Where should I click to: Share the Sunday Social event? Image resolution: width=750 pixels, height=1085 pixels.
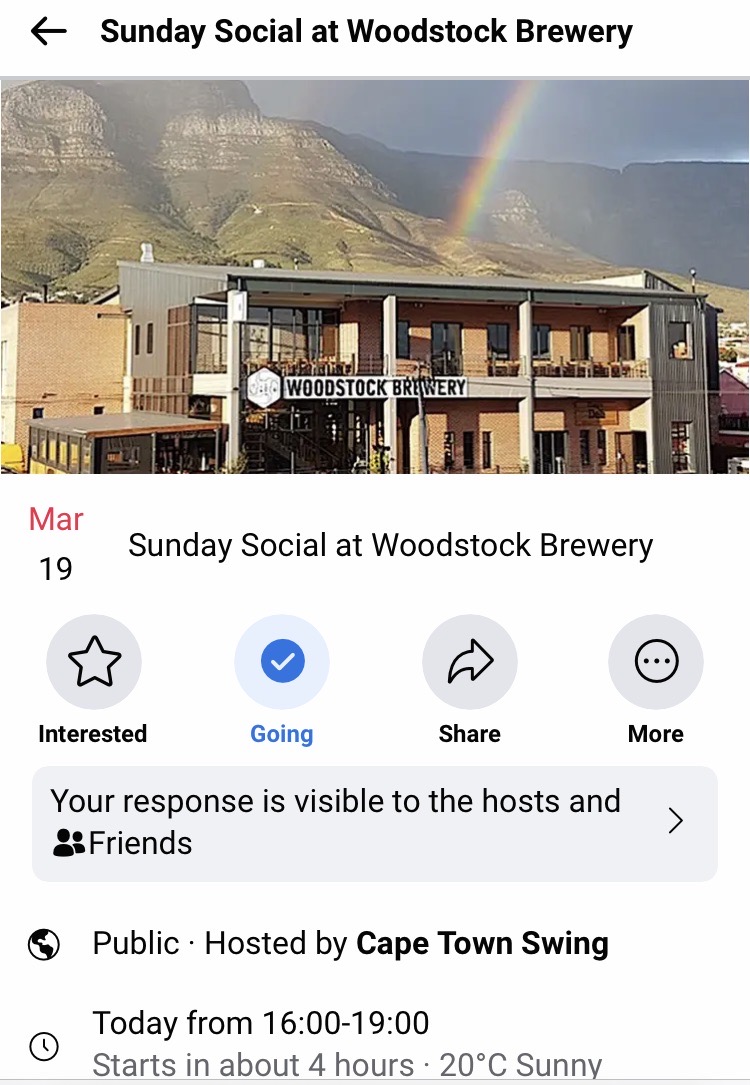(469, 662)
